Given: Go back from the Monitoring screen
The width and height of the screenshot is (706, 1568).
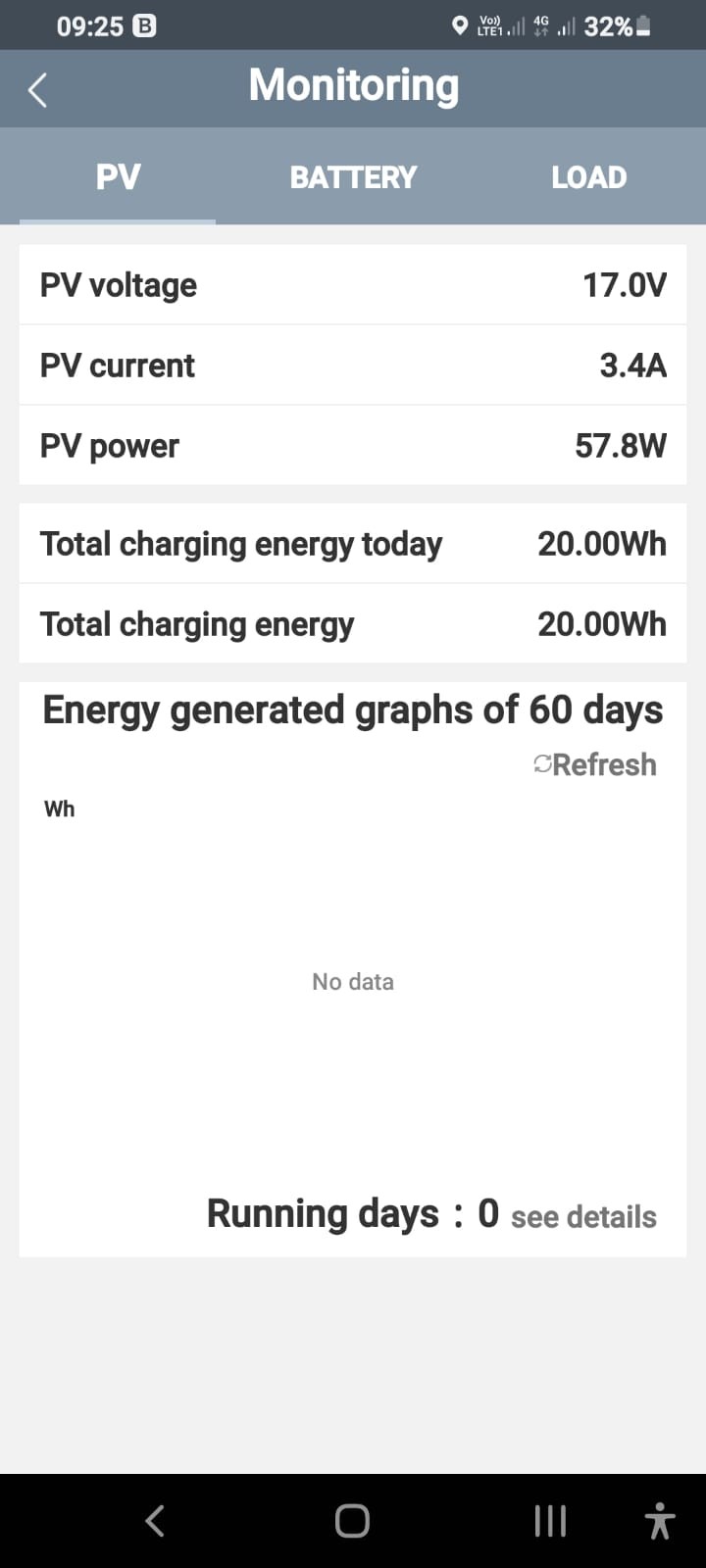Looking at the screenshot, I should [37, 90].
